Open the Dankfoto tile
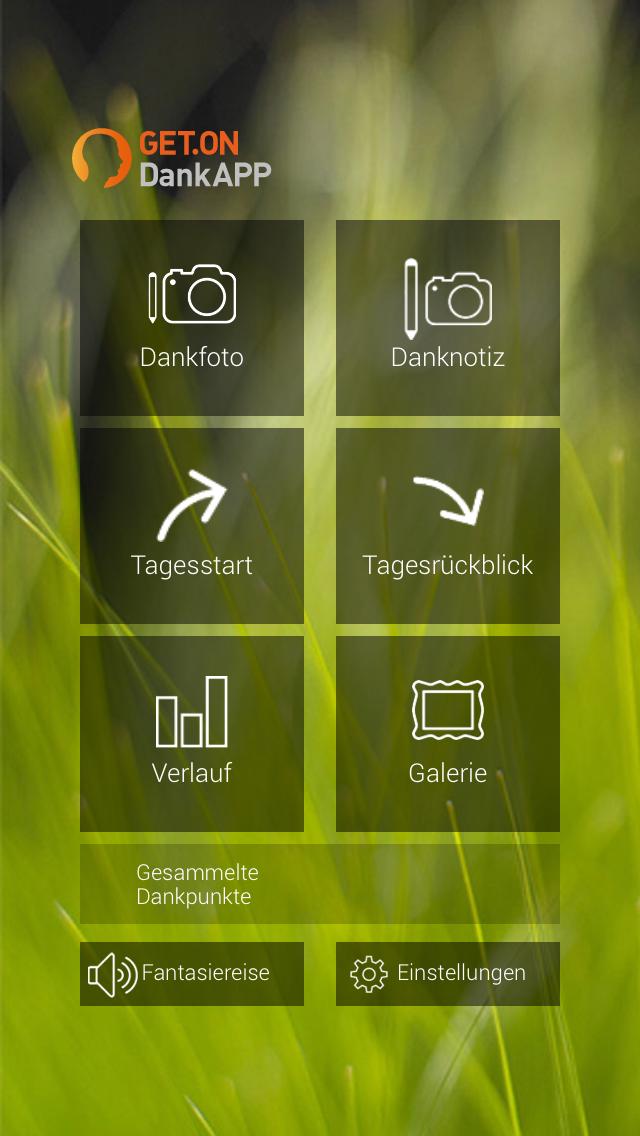 click(x=192, y=318)
